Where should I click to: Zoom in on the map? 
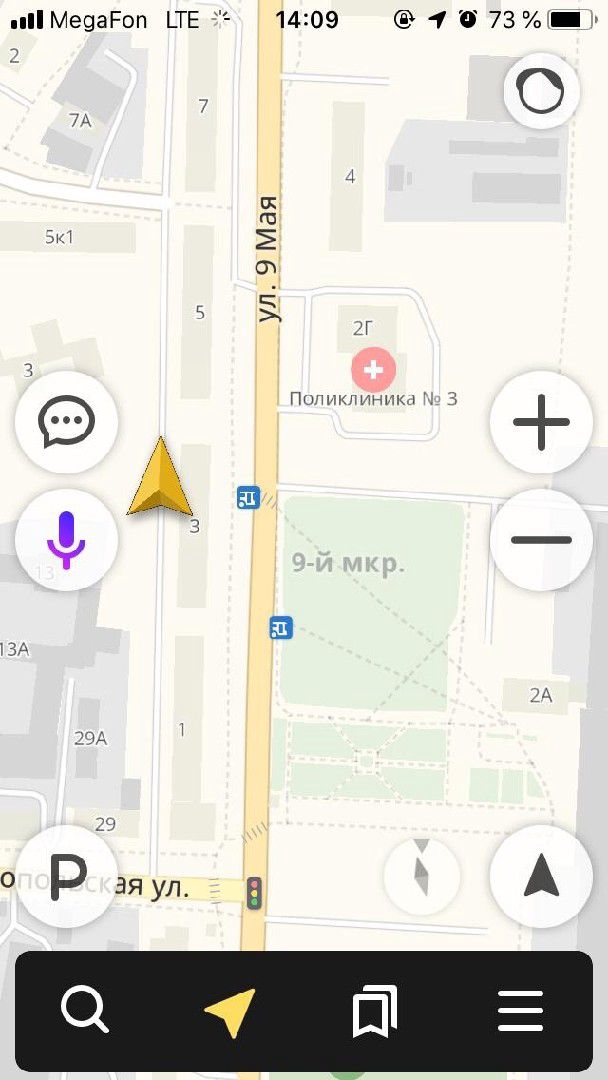[x=541, y=422]
